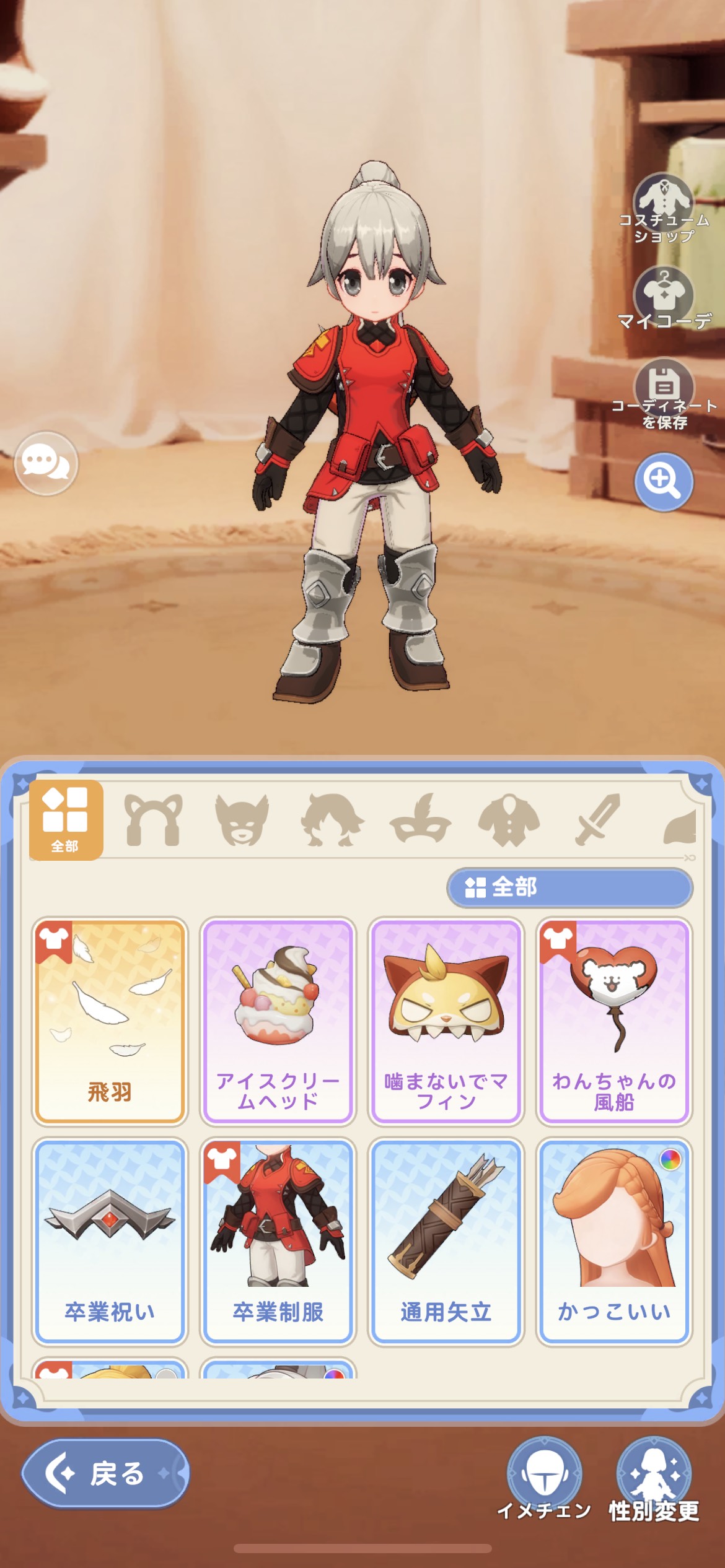The image size is (725, 1568).
Task: Go back with 戻る button
Action: click(x=105, y=1473)
